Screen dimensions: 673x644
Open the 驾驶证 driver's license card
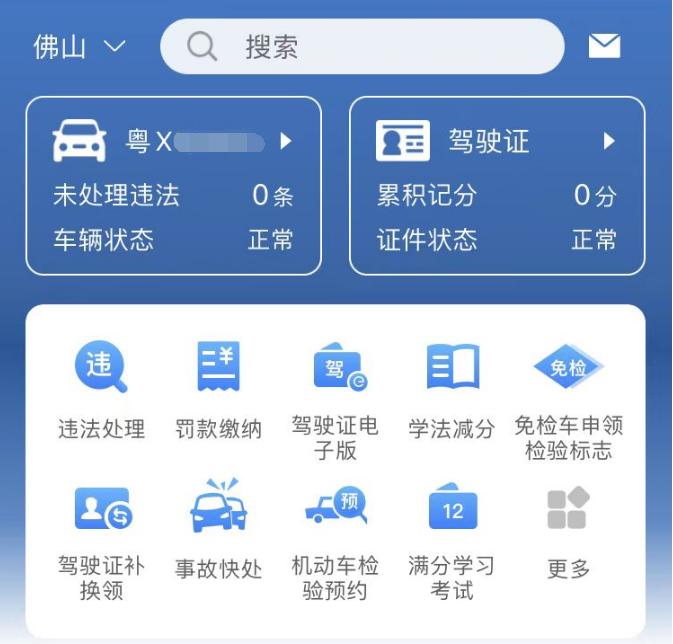(x=497, y=185)
